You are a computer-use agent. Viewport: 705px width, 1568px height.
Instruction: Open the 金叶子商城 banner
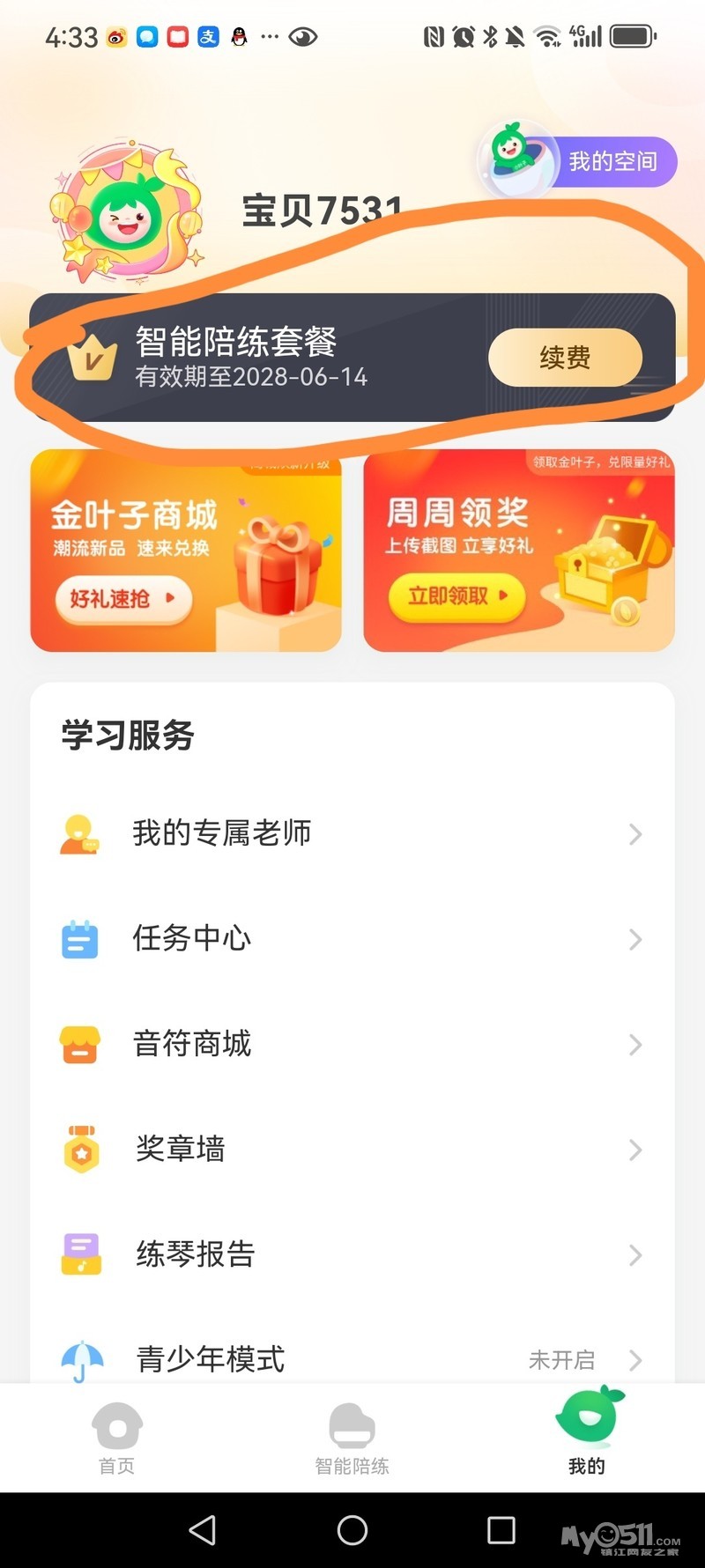point(186,551)
